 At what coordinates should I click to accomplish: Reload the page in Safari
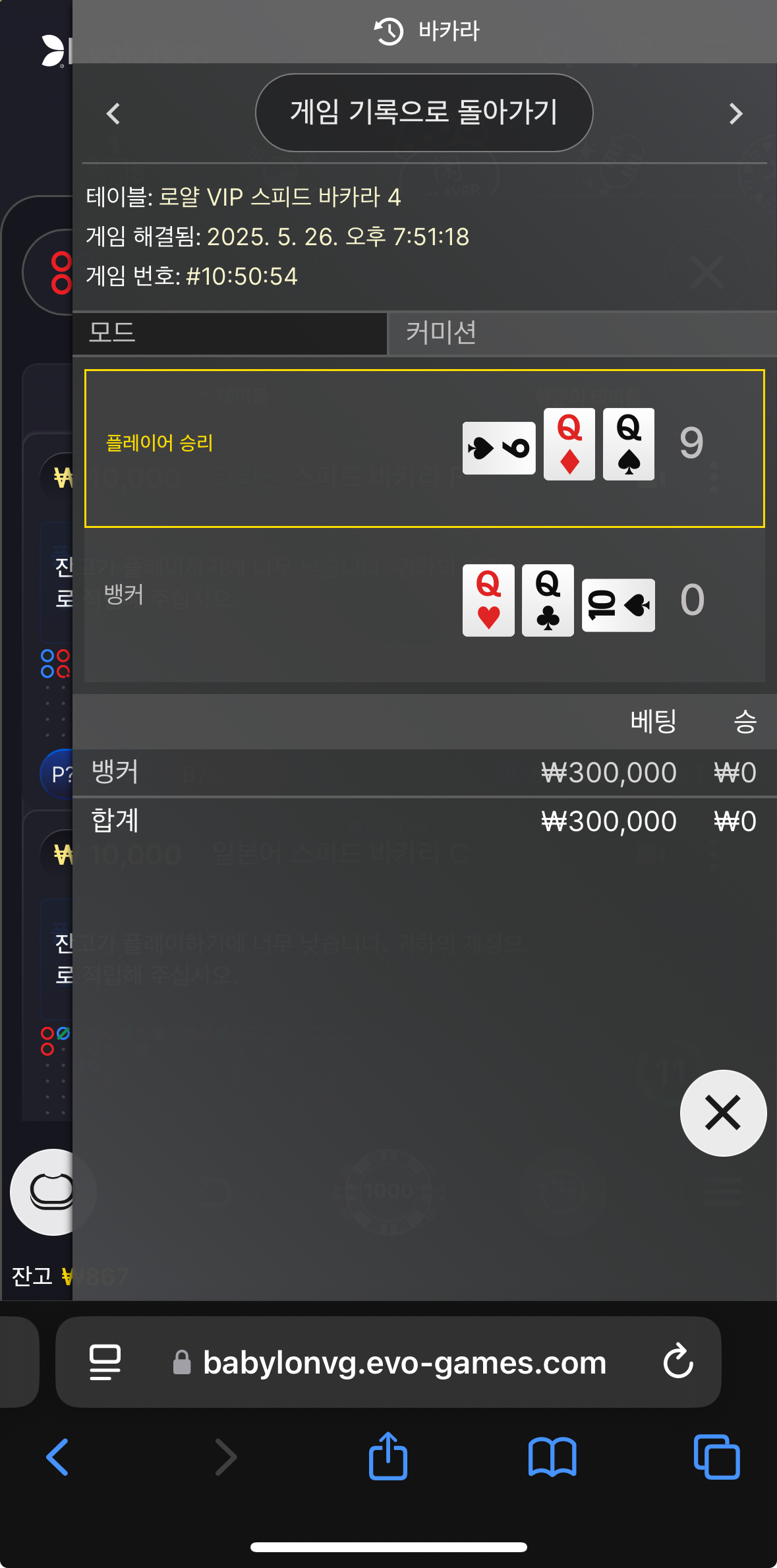(677, 1362)
